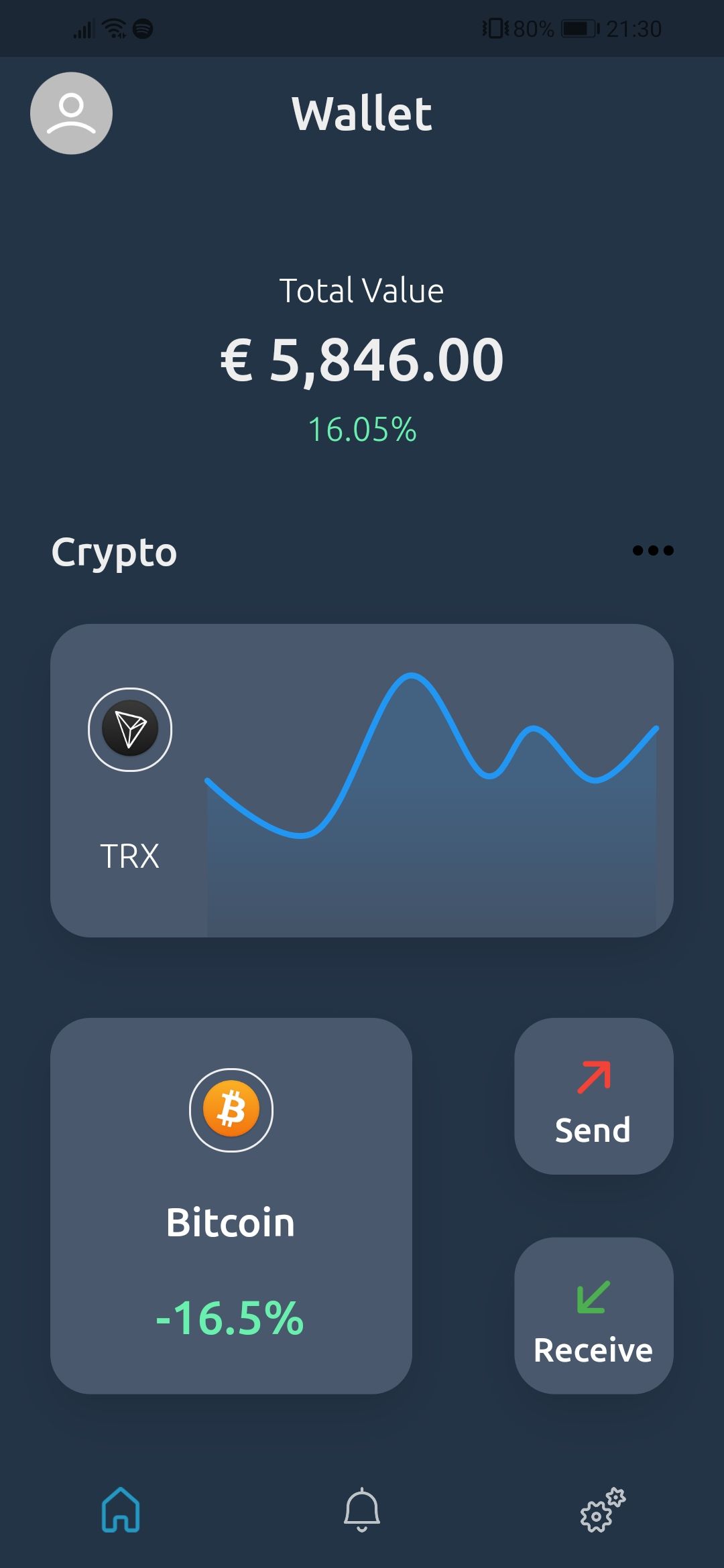Open the notifications bell tab
Screen dimensions: 724x1568
(x=362, y=1510)
